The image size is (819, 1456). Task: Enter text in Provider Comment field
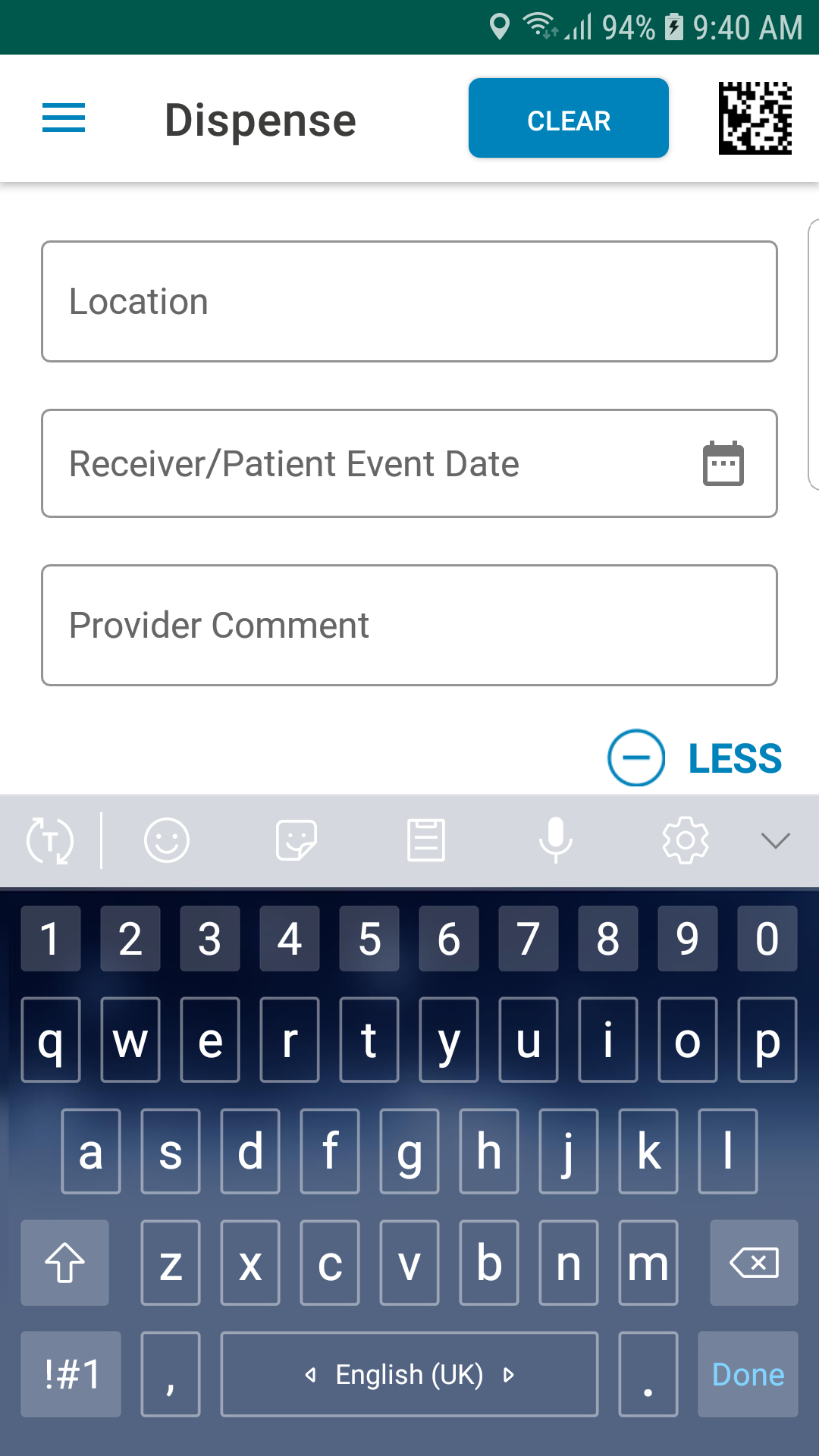tap(409, 626)
